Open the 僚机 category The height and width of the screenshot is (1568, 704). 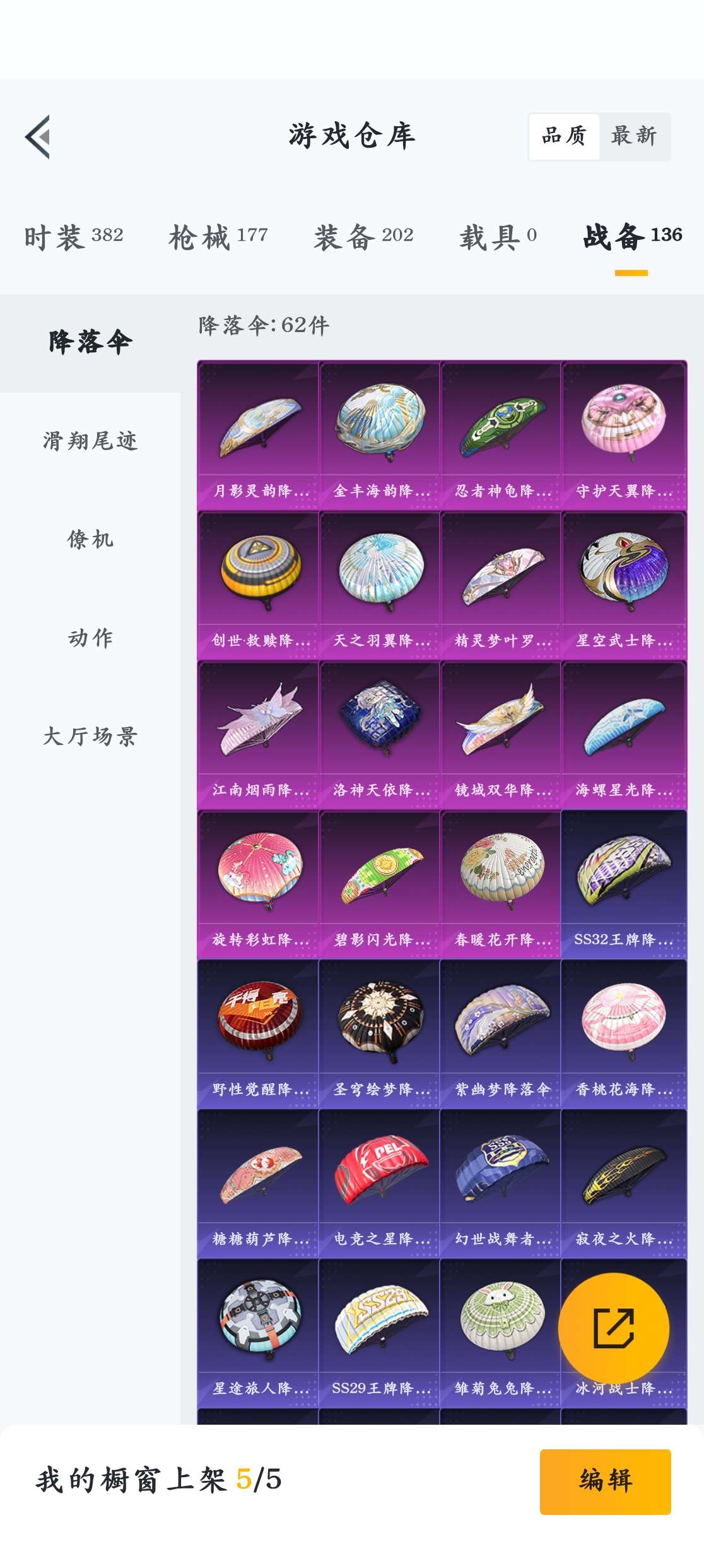(x=90, y=539)
